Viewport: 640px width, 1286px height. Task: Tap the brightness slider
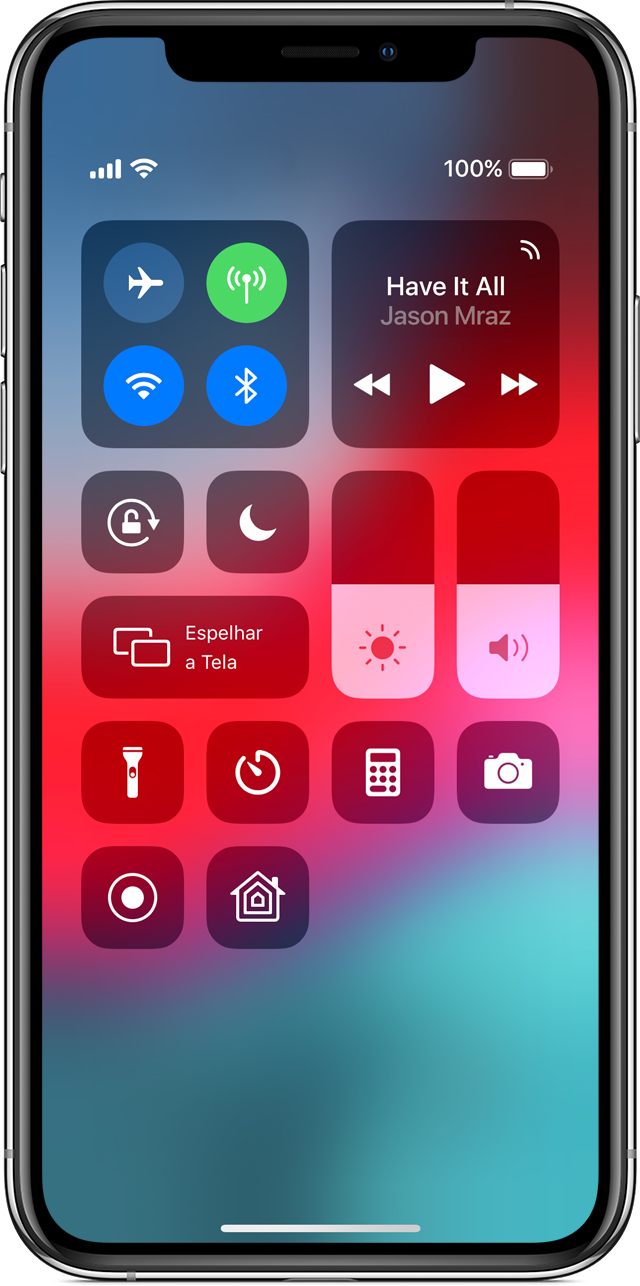(x=382, y=585)
